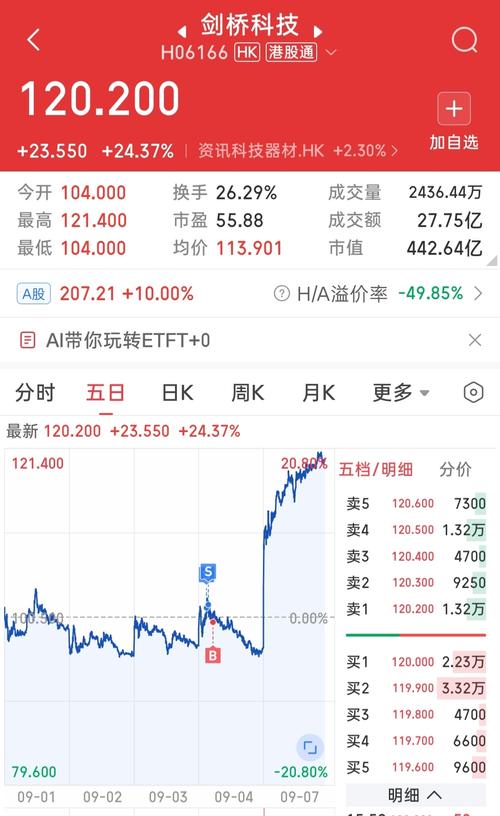The width and height of the screenshot is (500, 816).
Task: Go back using the top-left arrow
Action: coord(34,40)
